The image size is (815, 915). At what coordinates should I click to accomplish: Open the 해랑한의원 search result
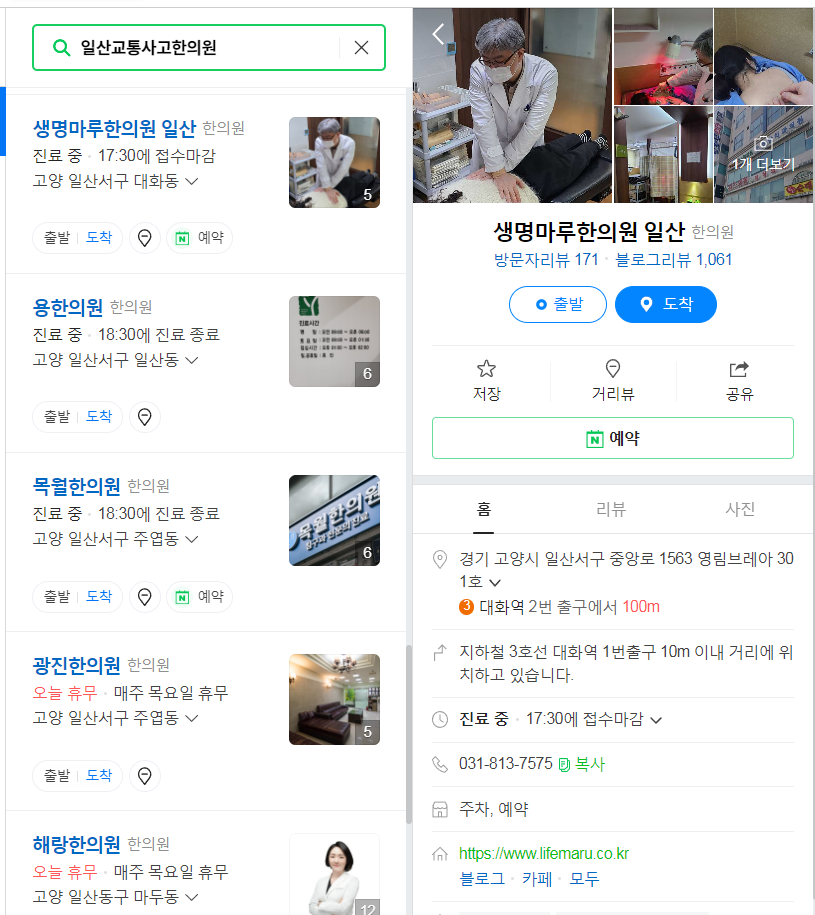[77, 844]
